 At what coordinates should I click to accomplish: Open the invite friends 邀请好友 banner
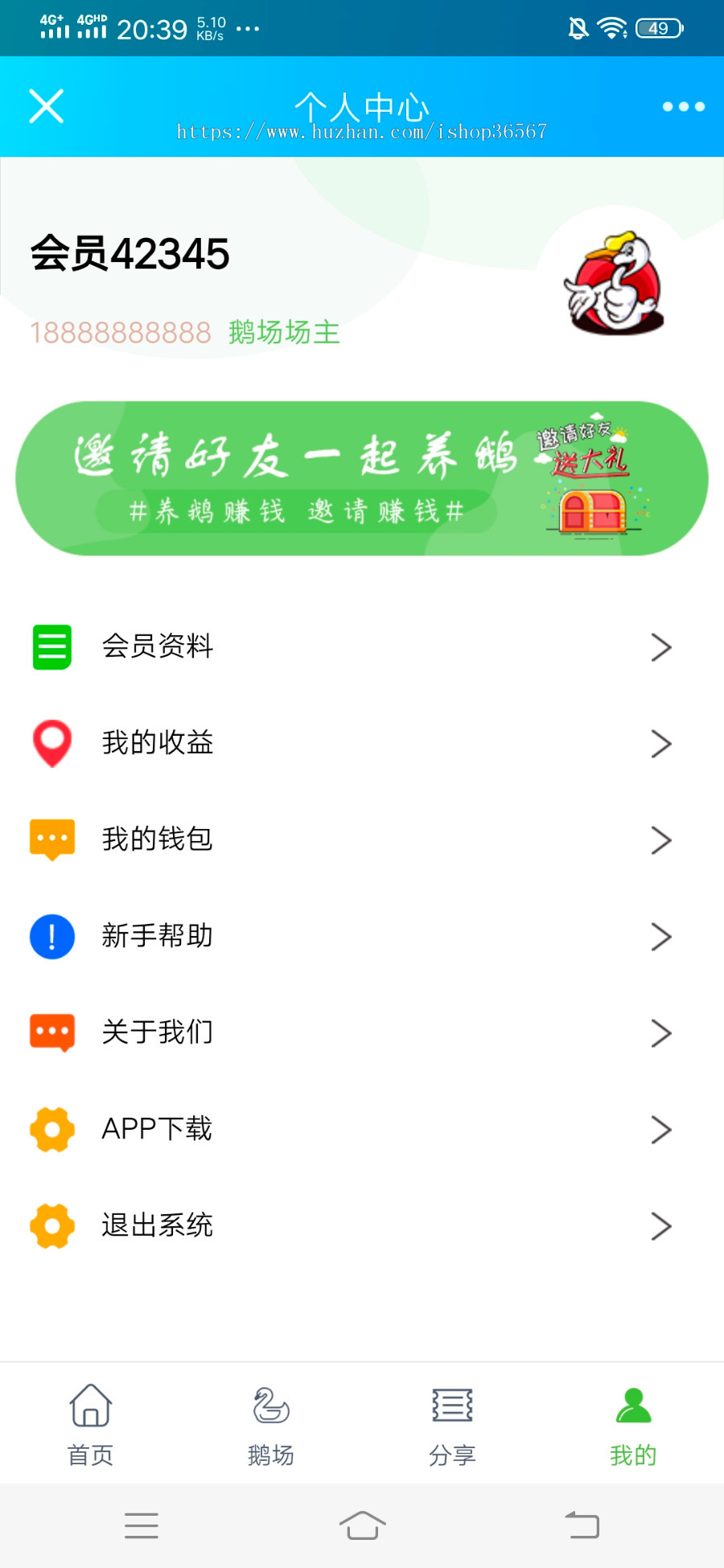[x=362, y=477]
